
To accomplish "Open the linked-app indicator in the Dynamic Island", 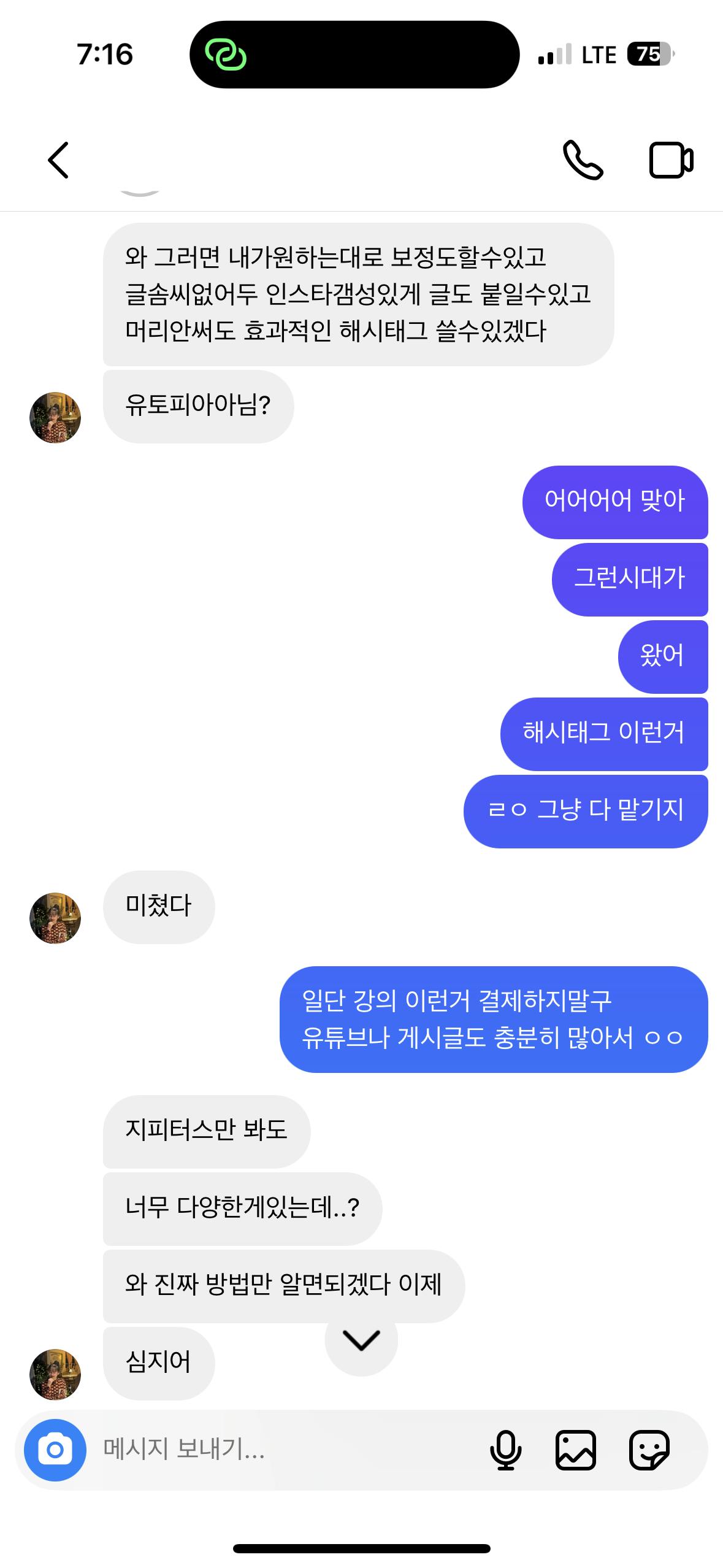I will click(226, 55).
